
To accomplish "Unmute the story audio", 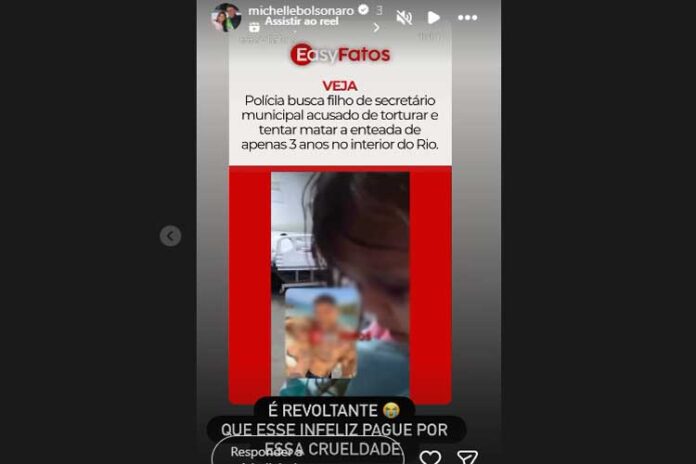I will coord(404,18).
